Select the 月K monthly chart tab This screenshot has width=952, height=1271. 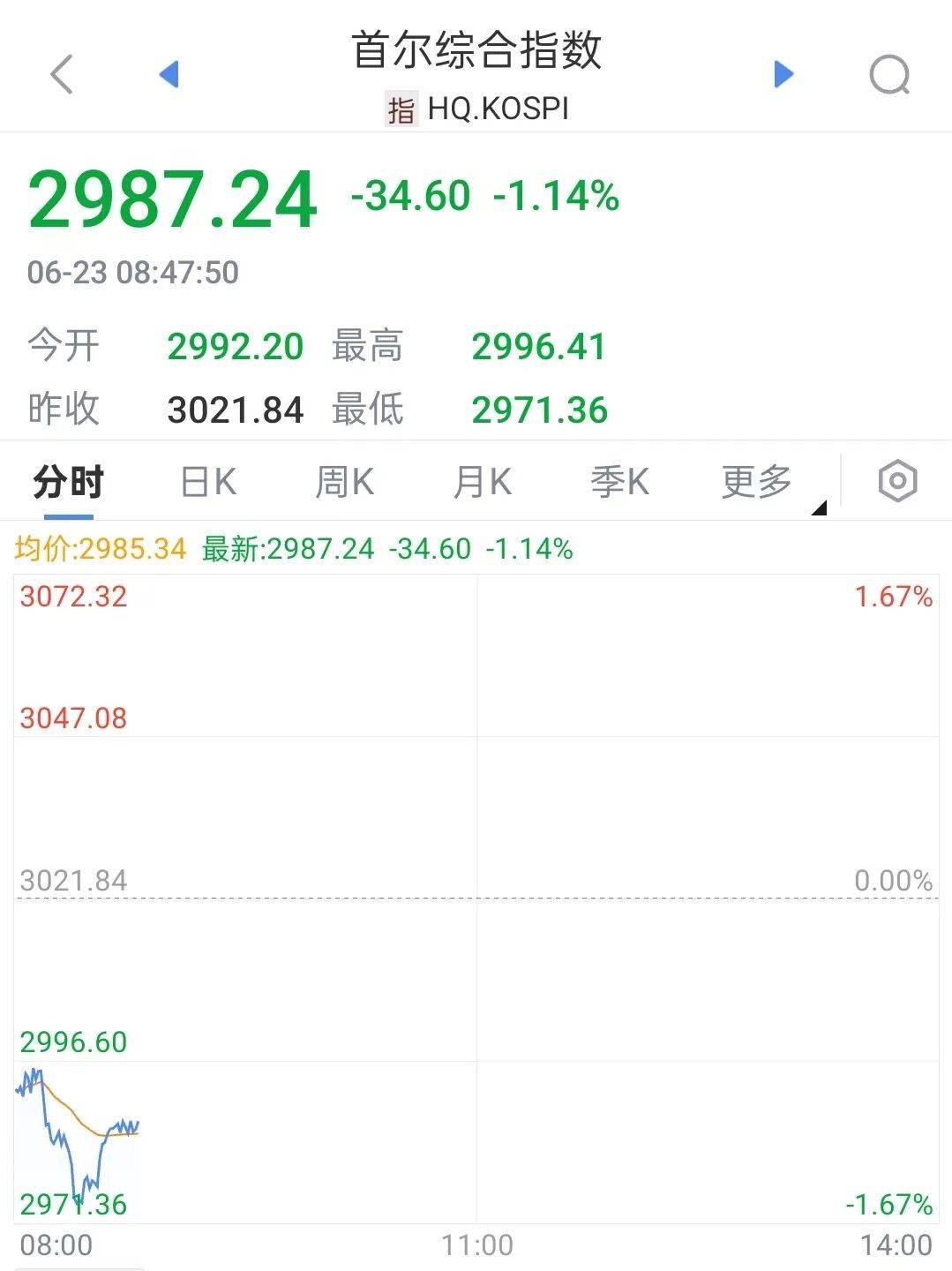[482, 481]
